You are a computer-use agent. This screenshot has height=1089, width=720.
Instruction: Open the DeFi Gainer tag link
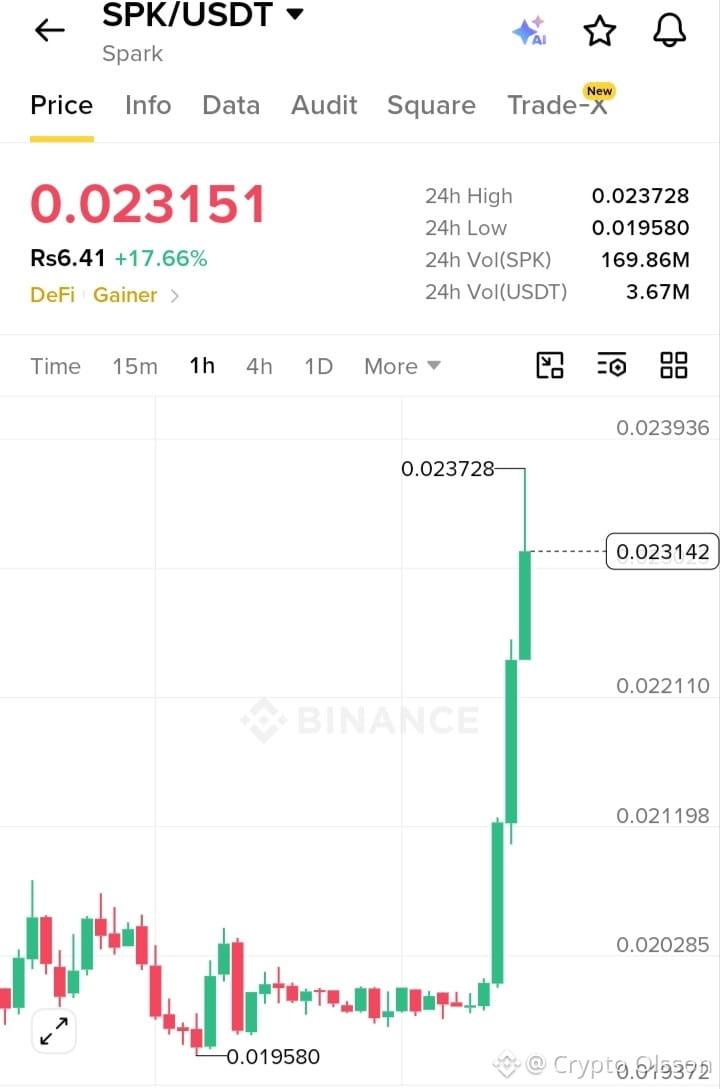(x=104, y=295)
